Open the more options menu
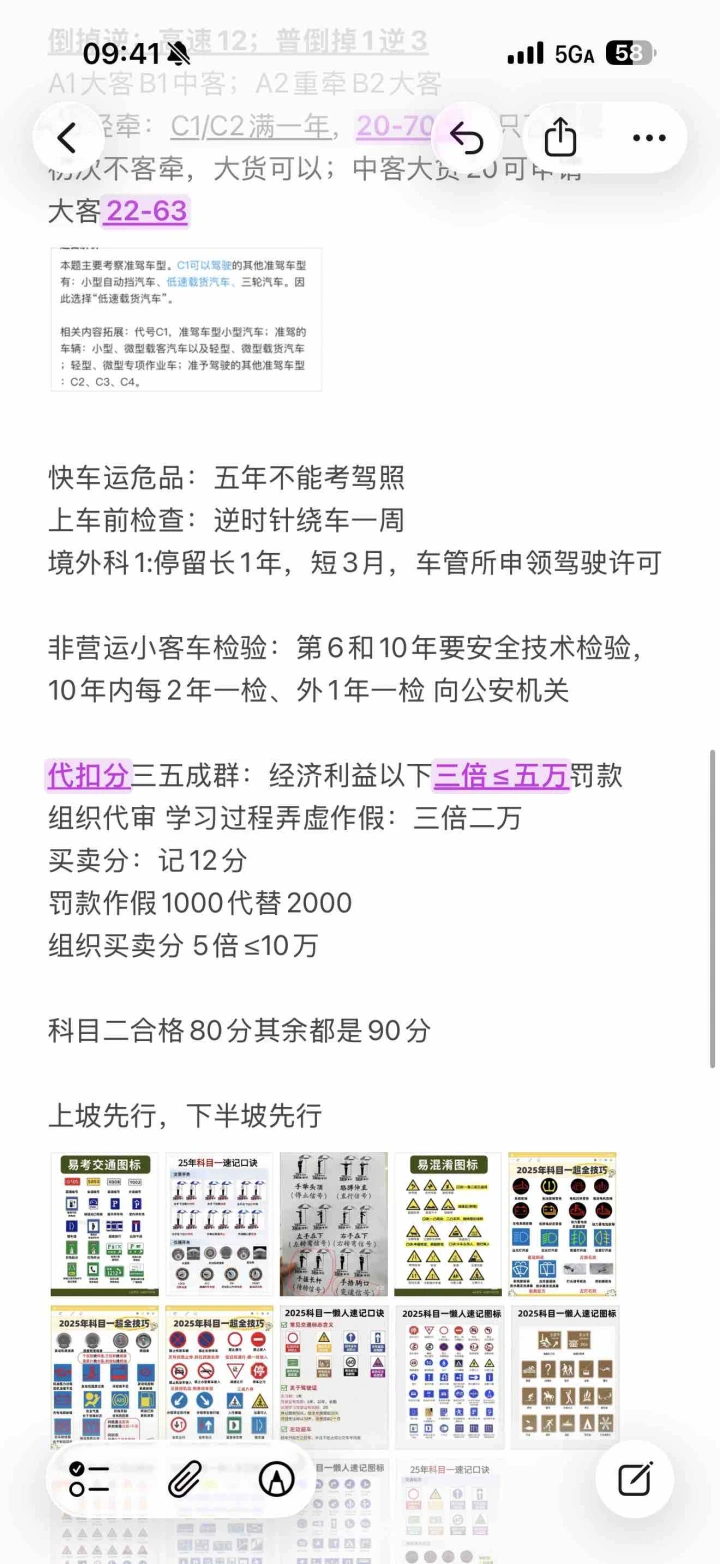Viewport: 720px width, 1564px height. pyautogui.click(x=649, y=137)
